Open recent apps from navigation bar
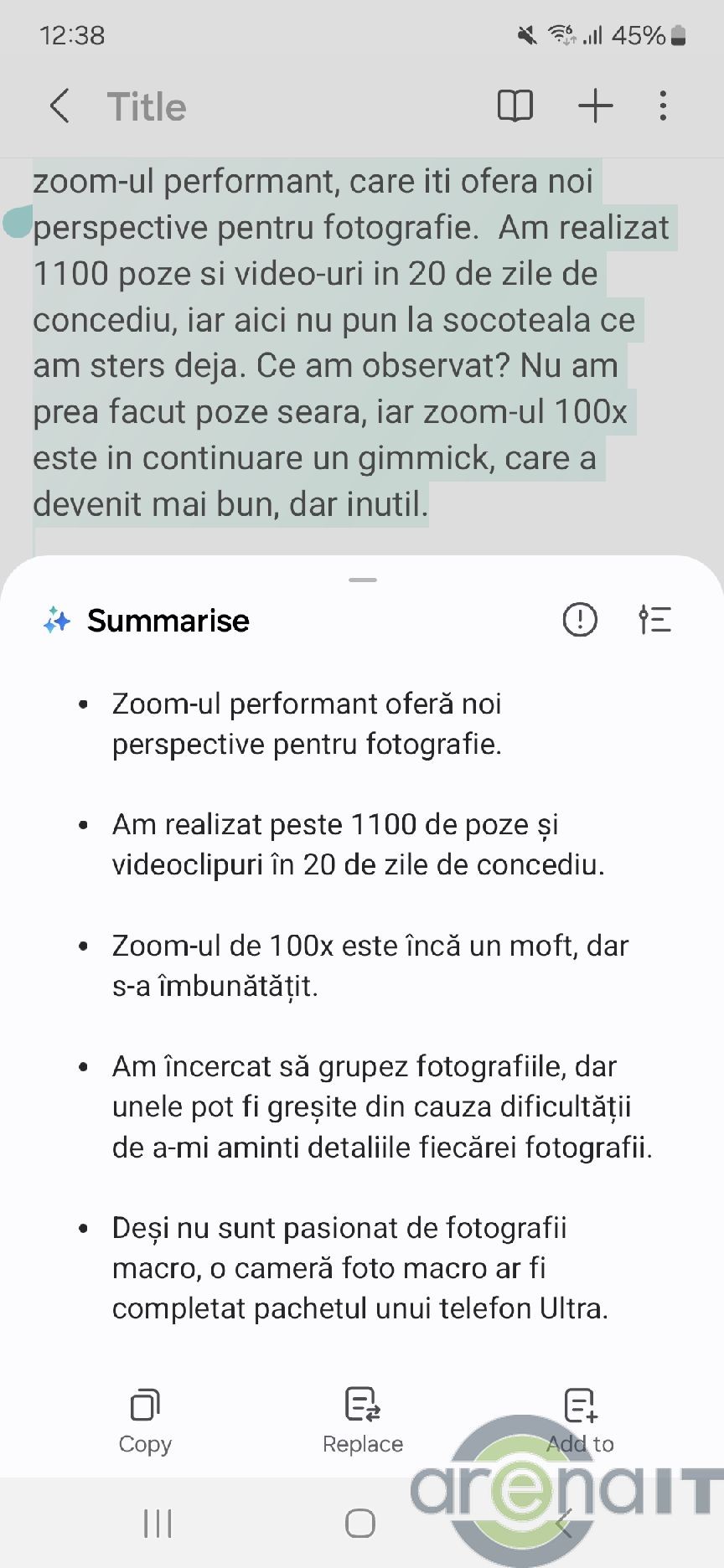 pyautogui.click(x=158, y=1523)
